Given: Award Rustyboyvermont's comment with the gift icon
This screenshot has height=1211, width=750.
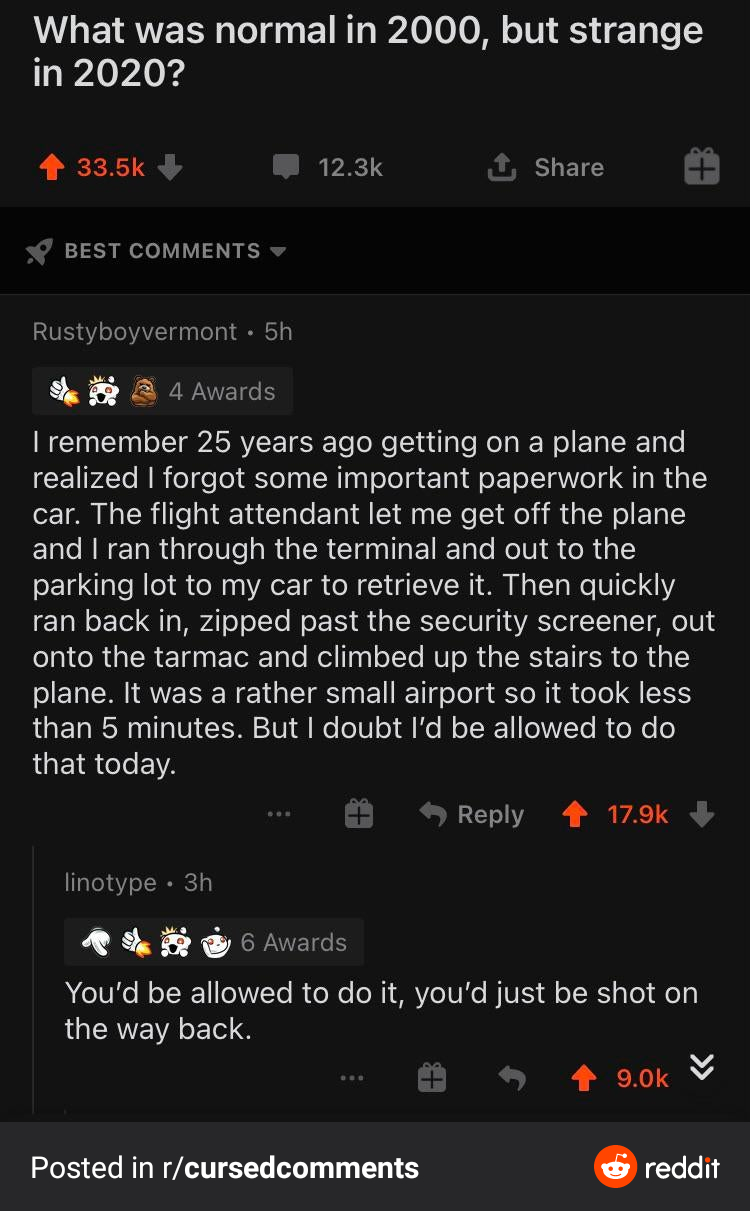Looking at the screenshot, I should (x=359, y=815).
